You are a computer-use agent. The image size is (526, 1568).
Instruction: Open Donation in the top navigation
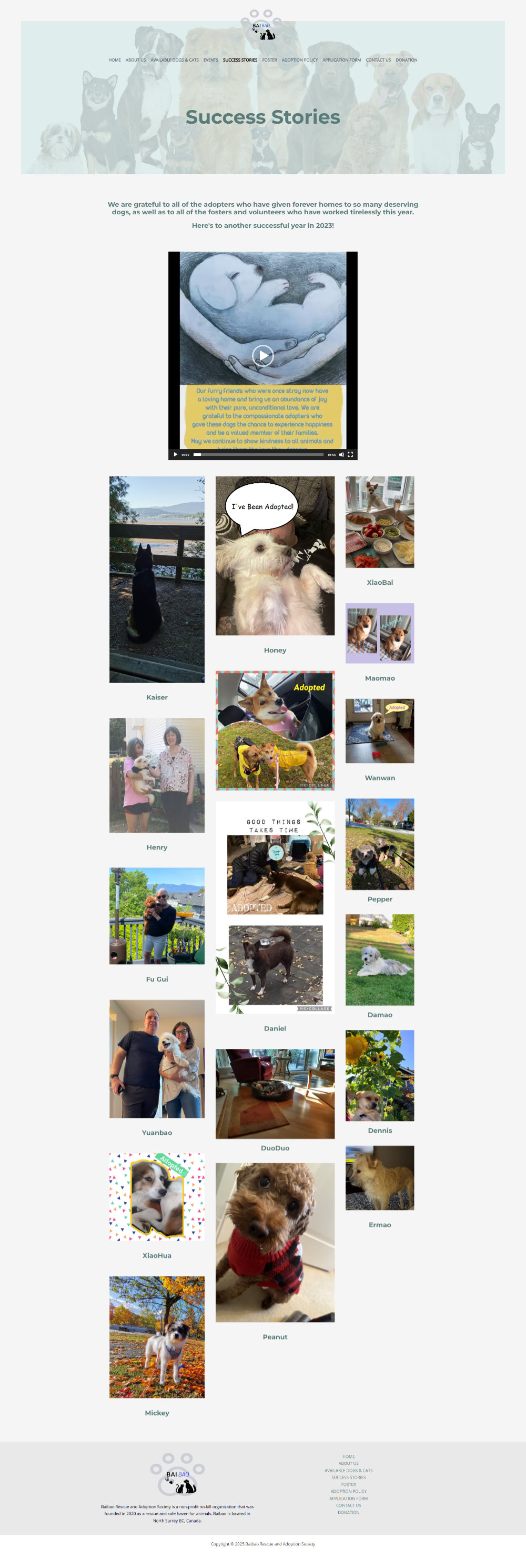coord(406,60)
